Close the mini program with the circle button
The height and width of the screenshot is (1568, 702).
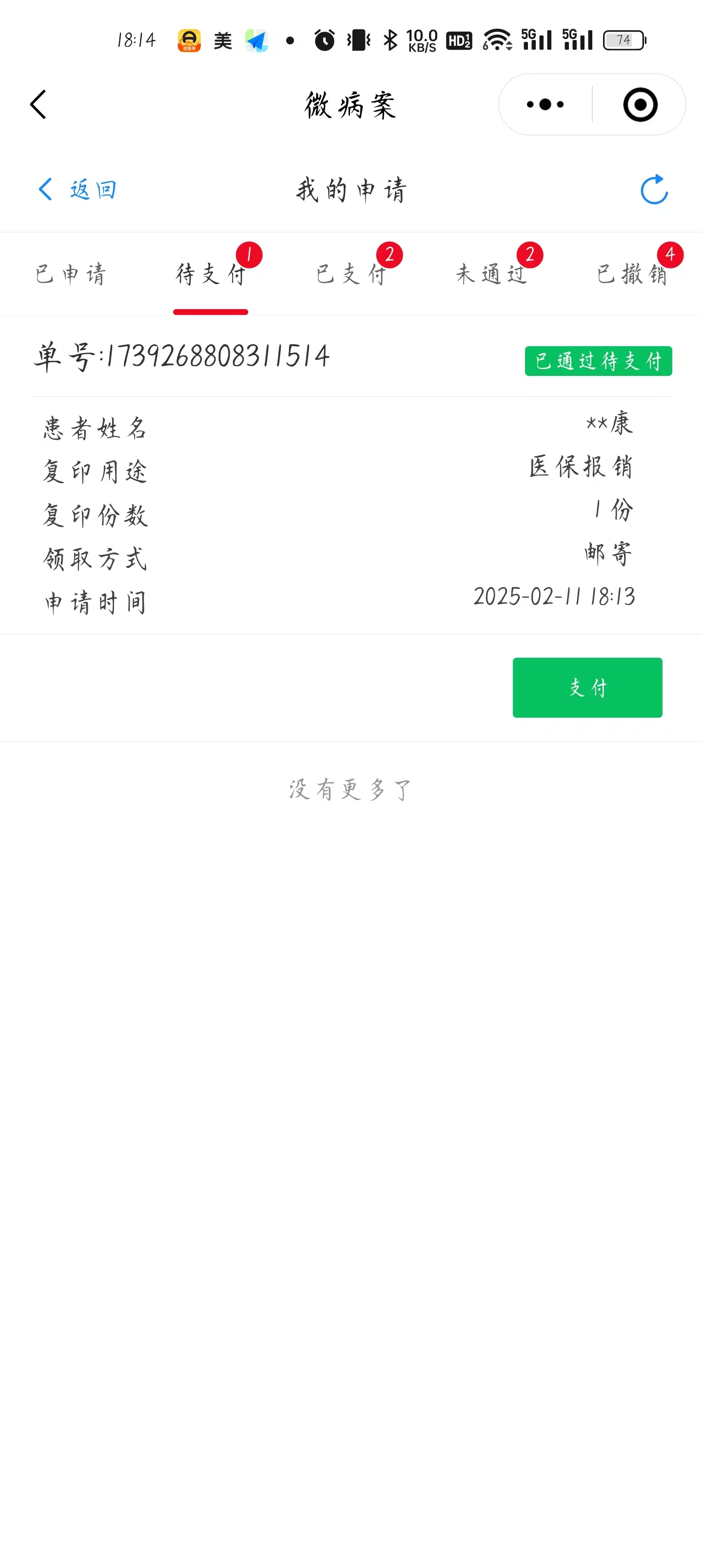[640, 105]
